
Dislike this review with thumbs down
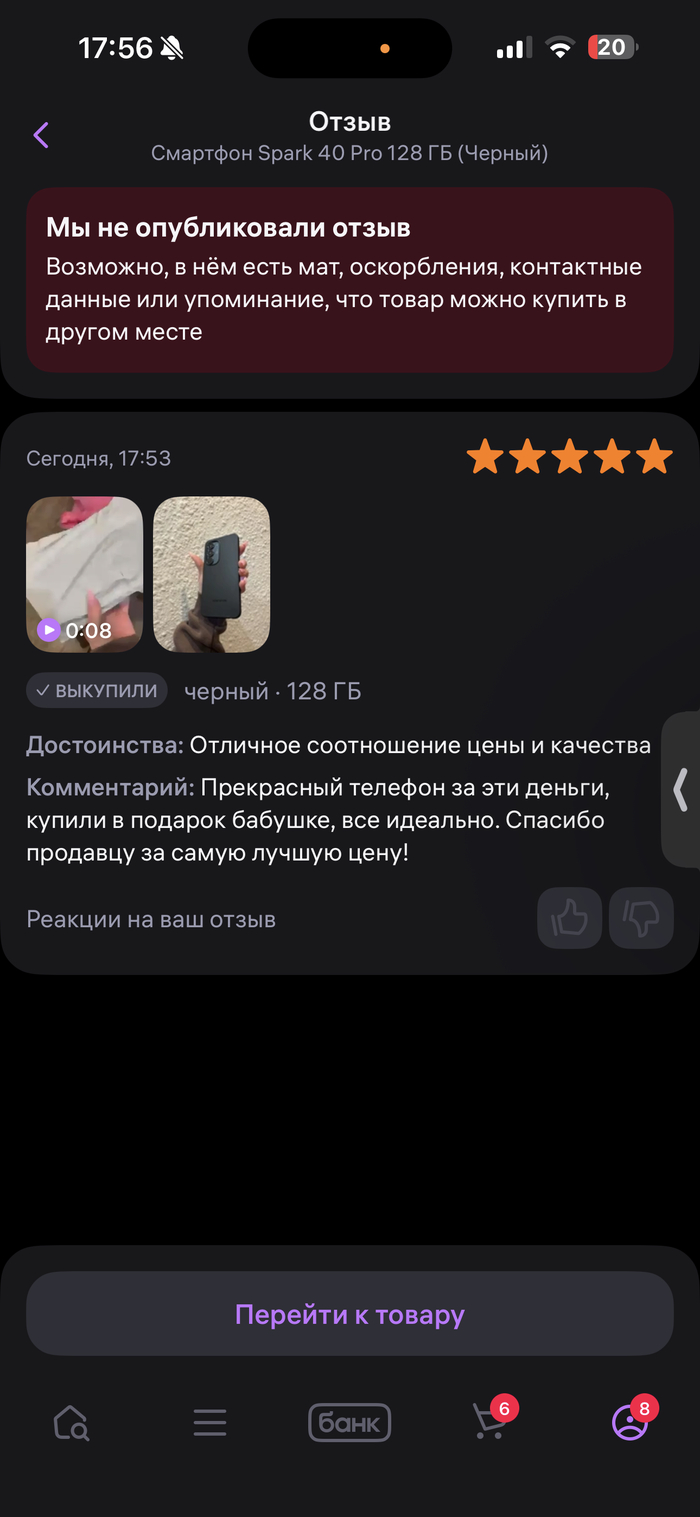pyautogui.click(x=641, y=917)
